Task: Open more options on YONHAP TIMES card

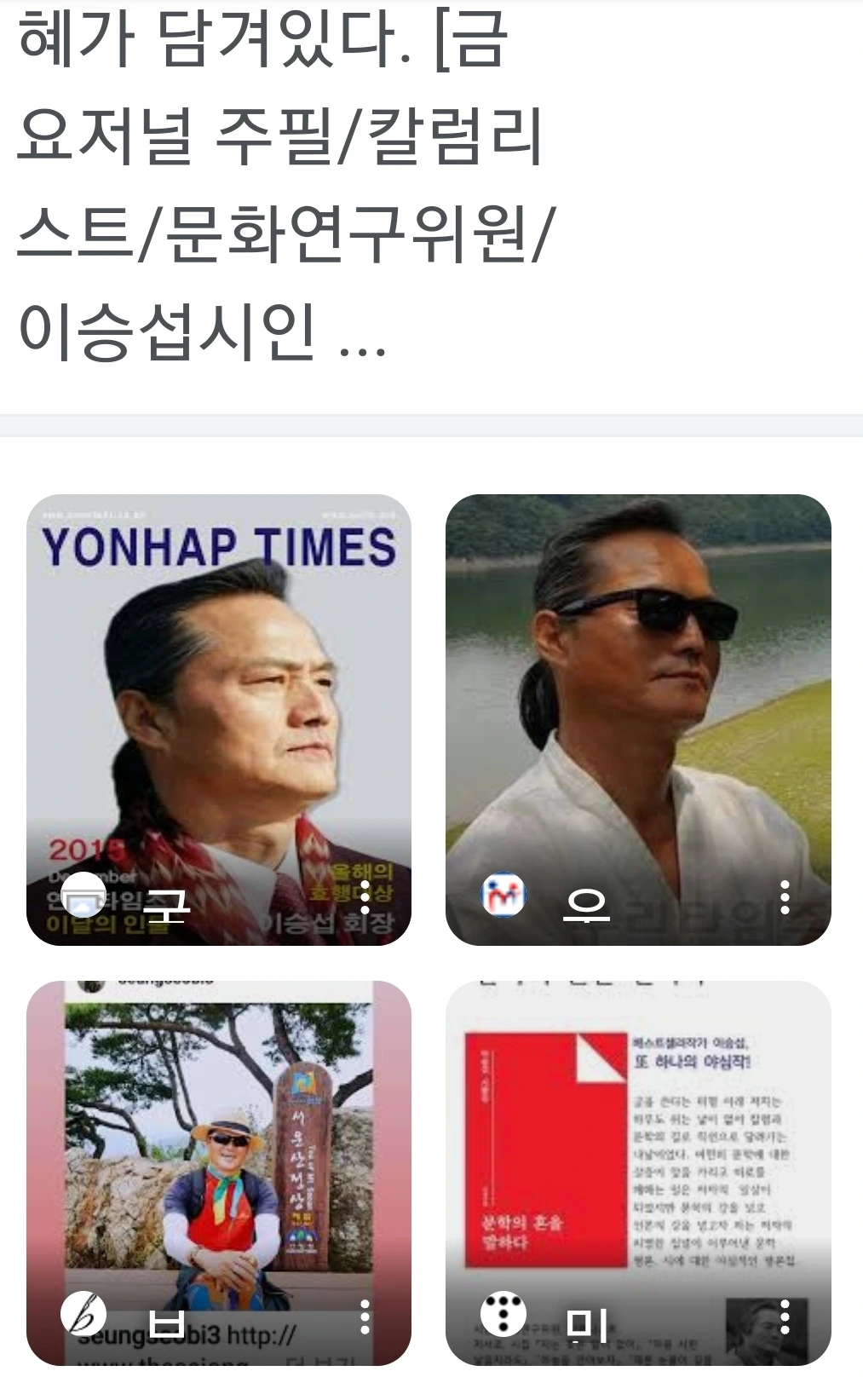Action: pos(365,897)
